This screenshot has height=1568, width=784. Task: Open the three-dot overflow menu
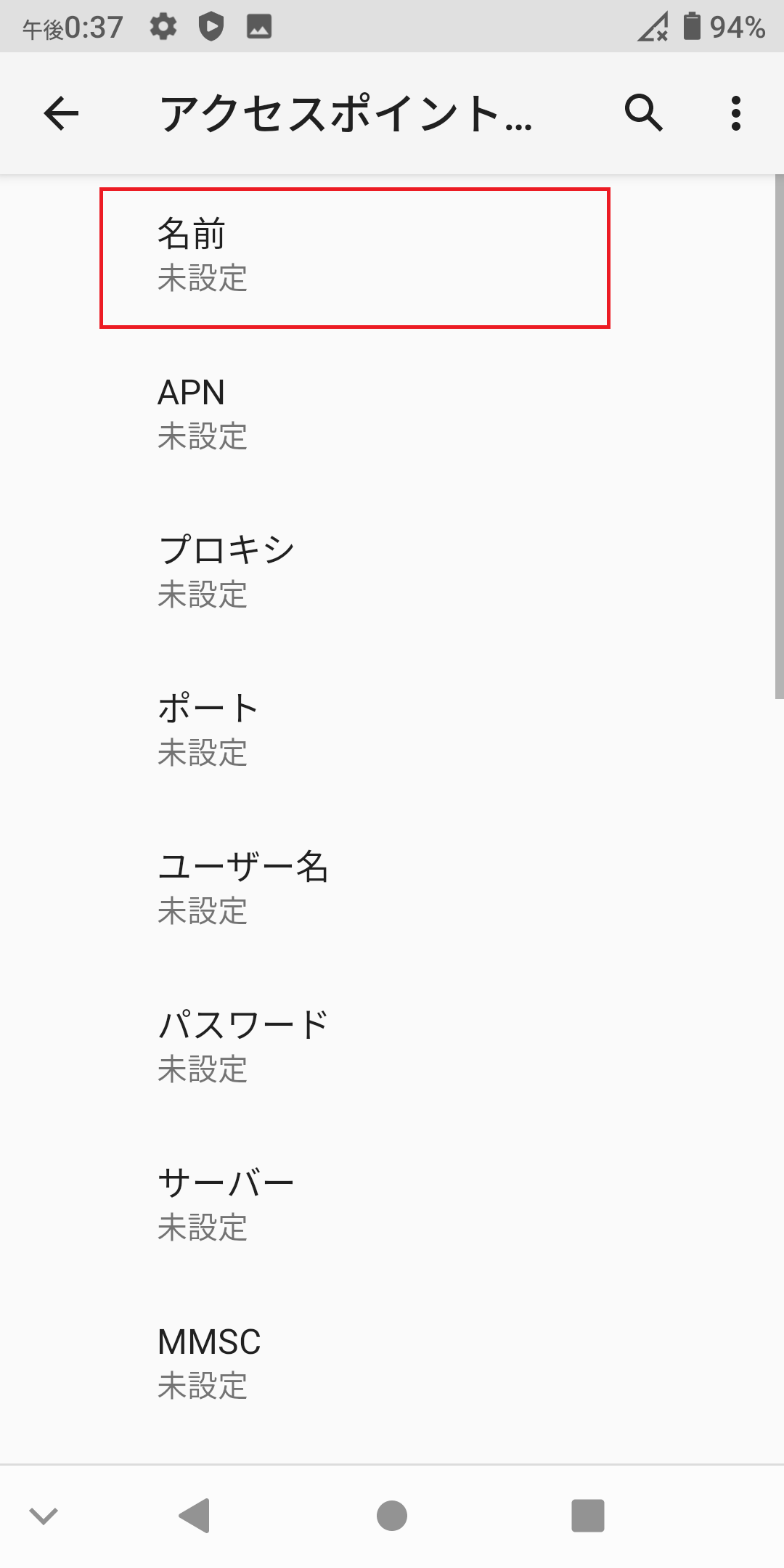(737, 114)
